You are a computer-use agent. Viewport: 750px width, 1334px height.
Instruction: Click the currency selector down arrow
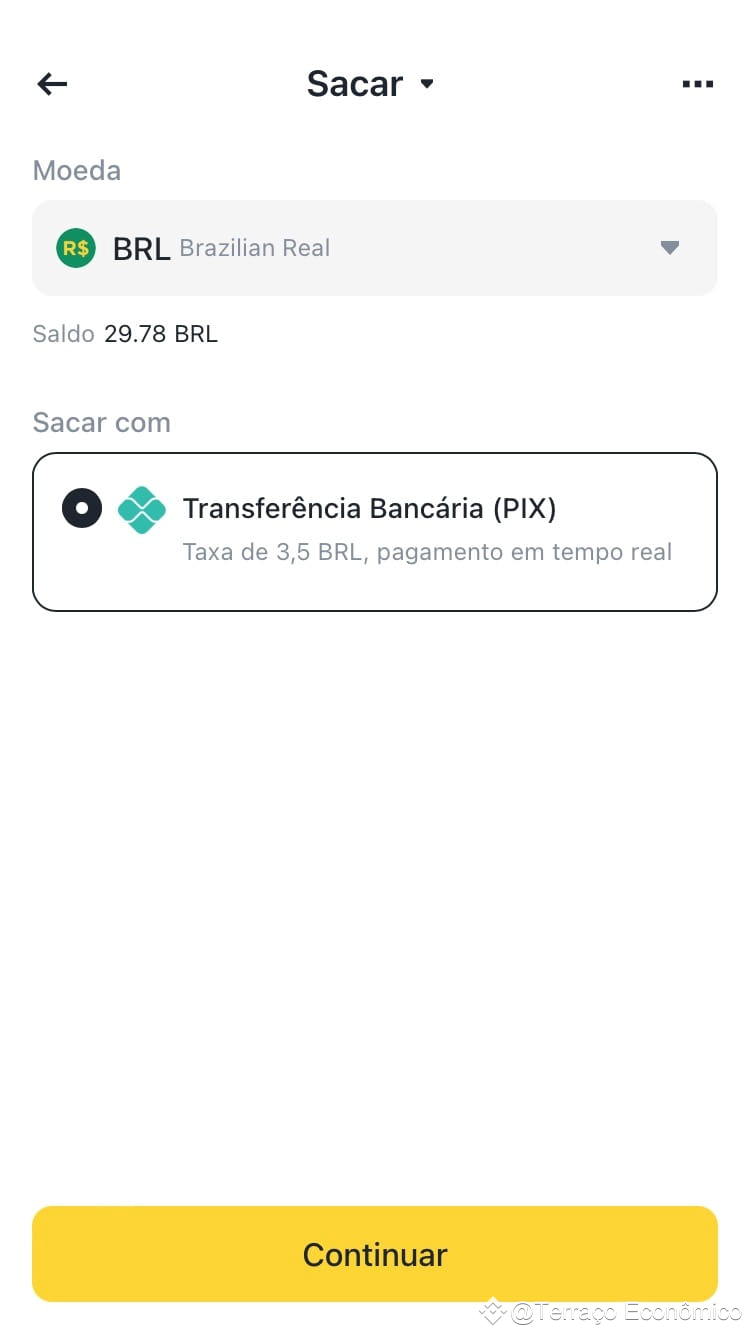pos(669,248)
